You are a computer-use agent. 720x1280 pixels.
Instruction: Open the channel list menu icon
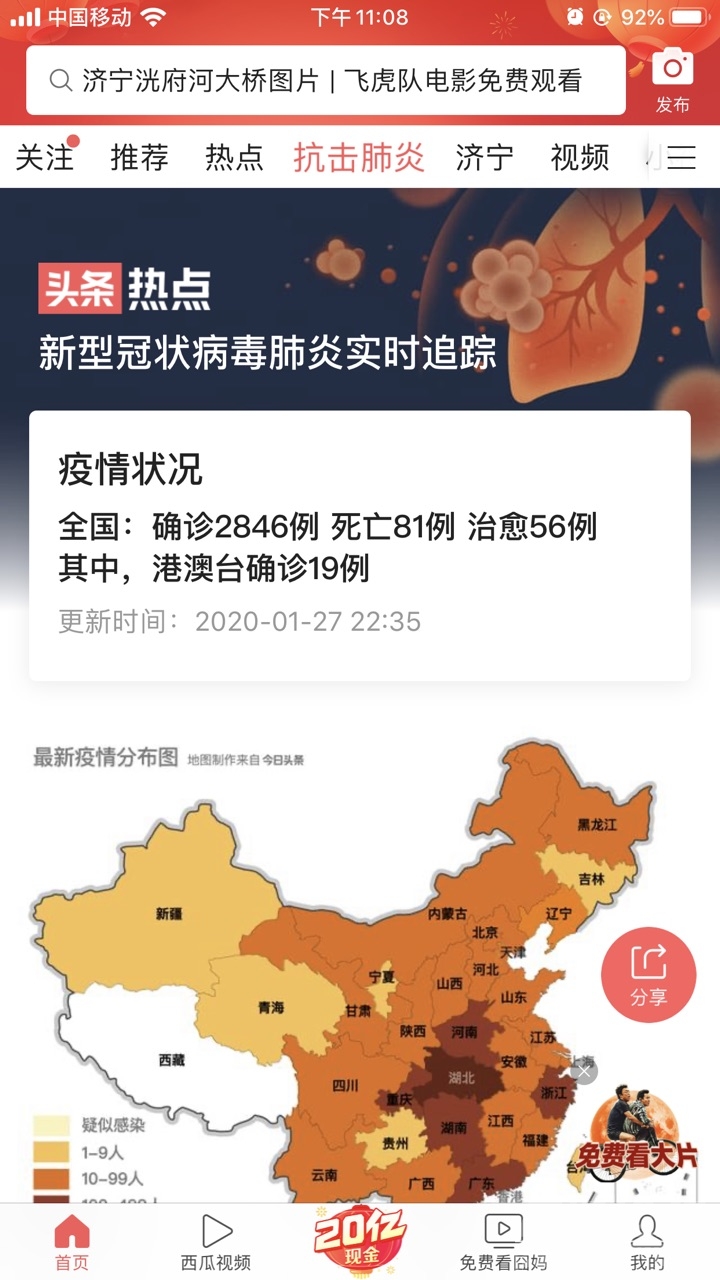pos(682,157)
